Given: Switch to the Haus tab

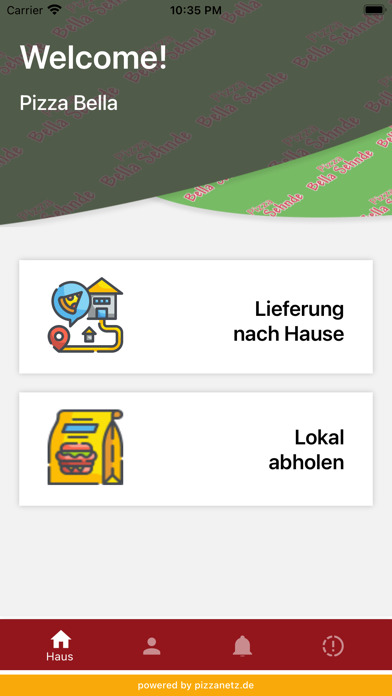Looking at the screenshot, I should click(60, 646).
